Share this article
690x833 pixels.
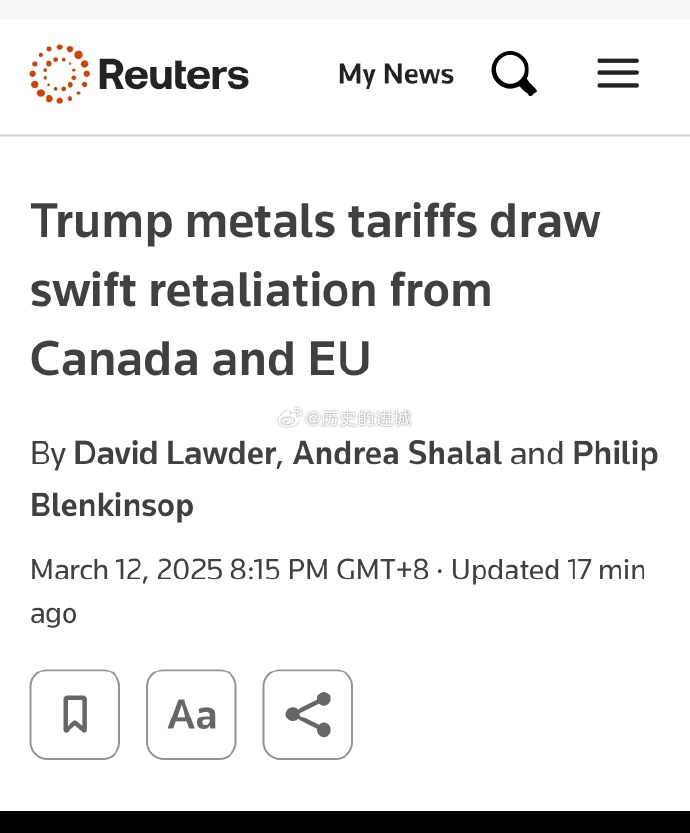[x=308, y=714]
